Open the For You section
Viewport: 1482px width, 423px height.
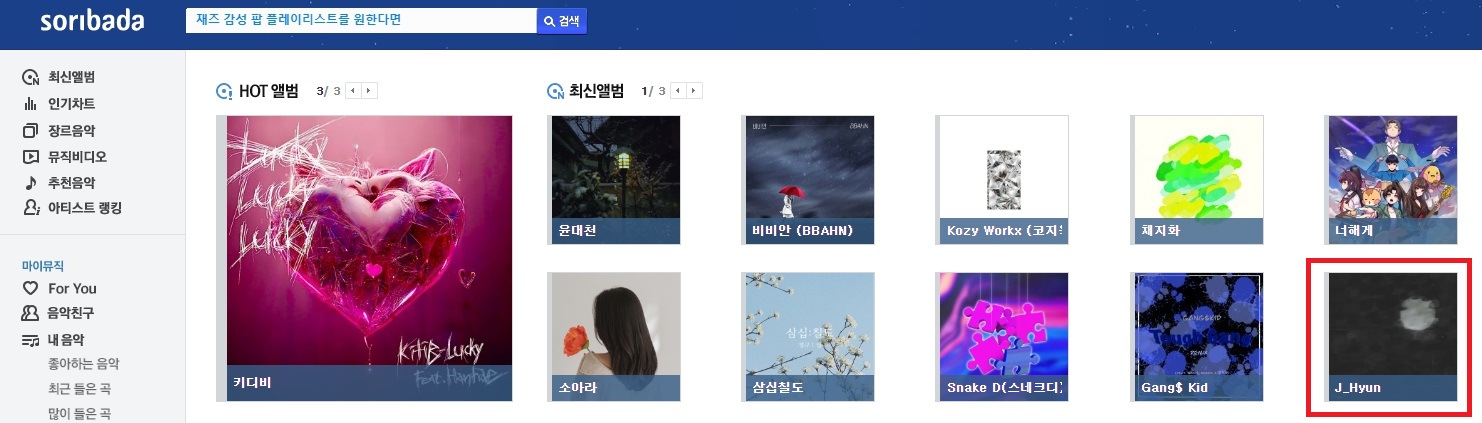pos(72,288)
